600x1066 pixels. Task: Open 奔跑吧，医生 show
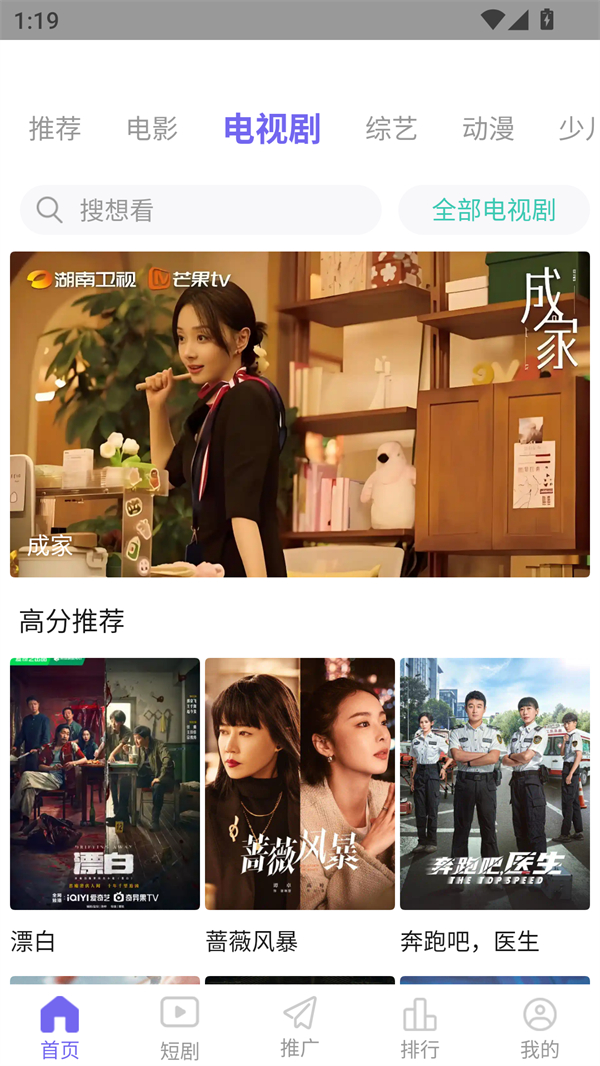(495, 784)
